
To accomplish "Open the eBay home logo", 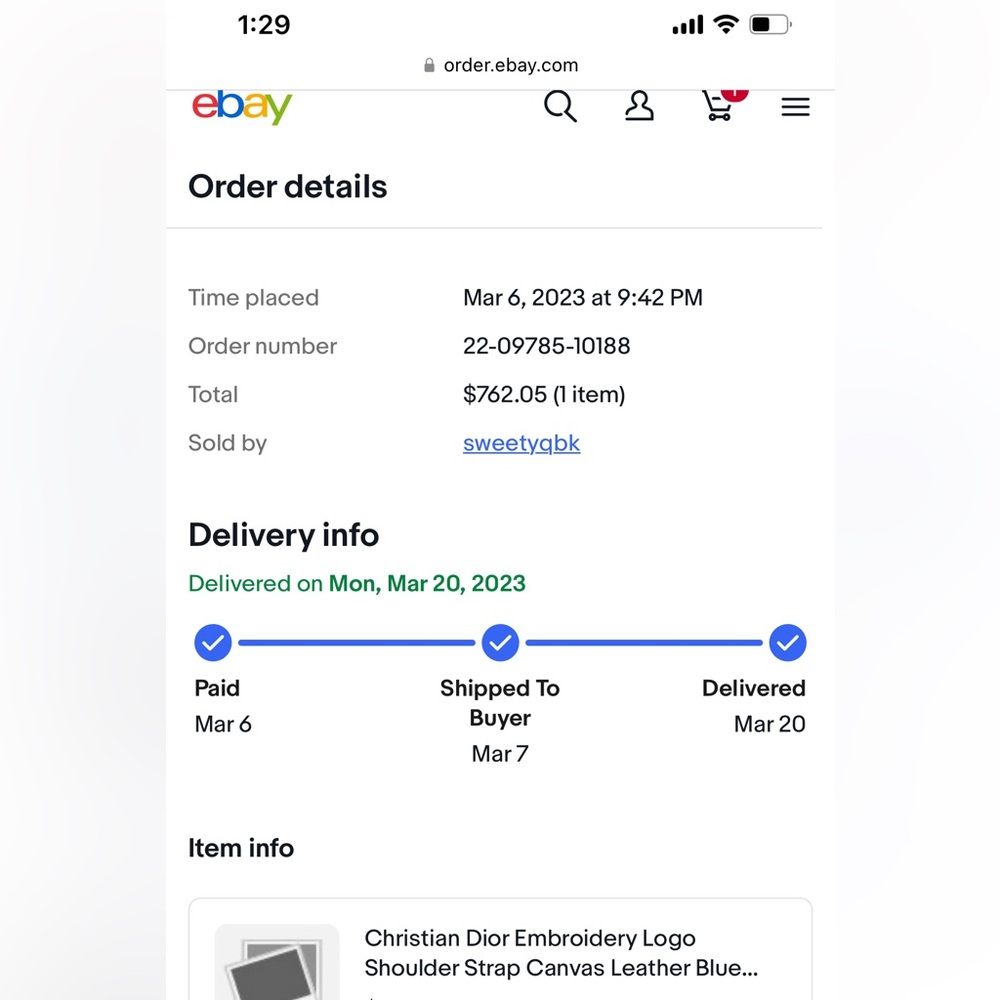I will (x=242, y=107).
